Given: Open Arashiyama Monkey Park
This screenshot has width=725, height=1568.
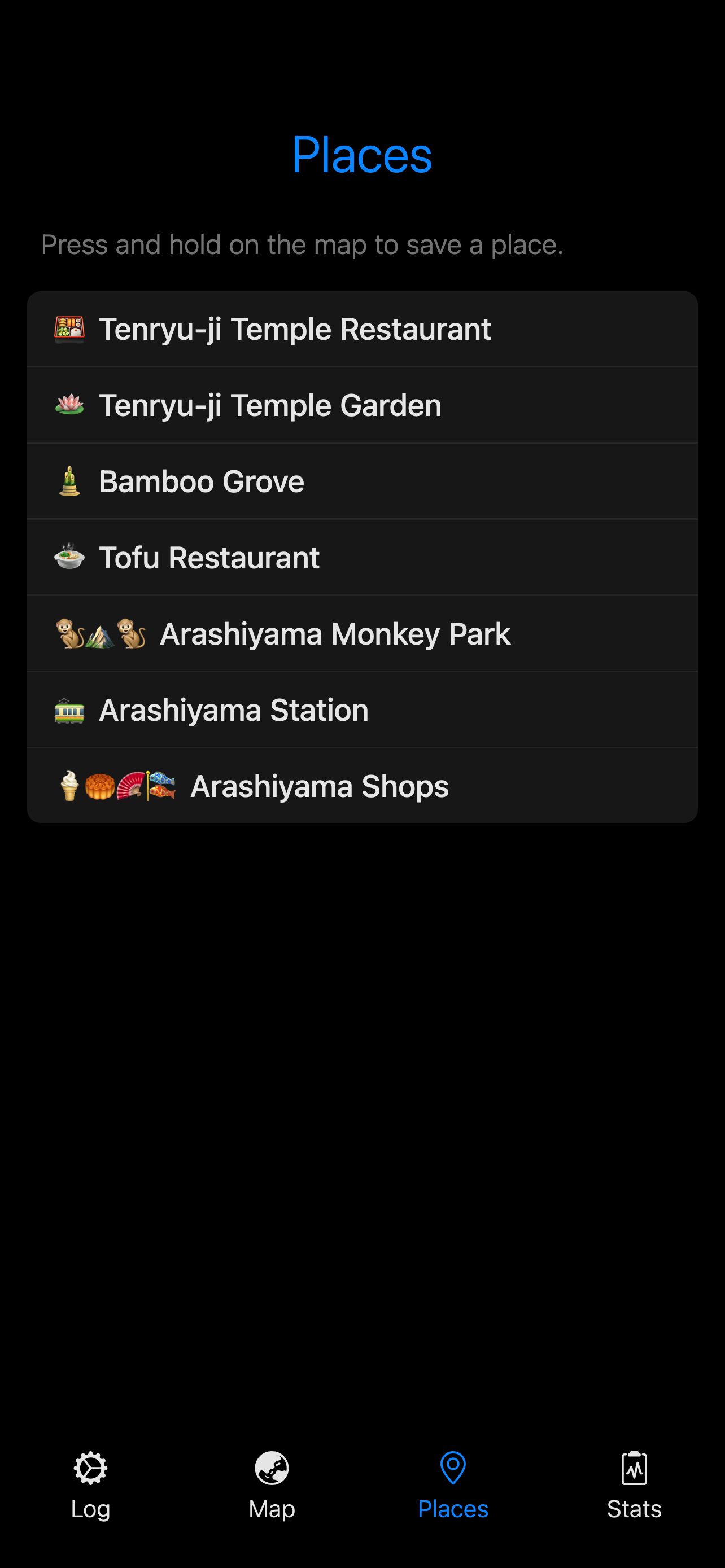Looking at the screenshot, I should point(361,634).
